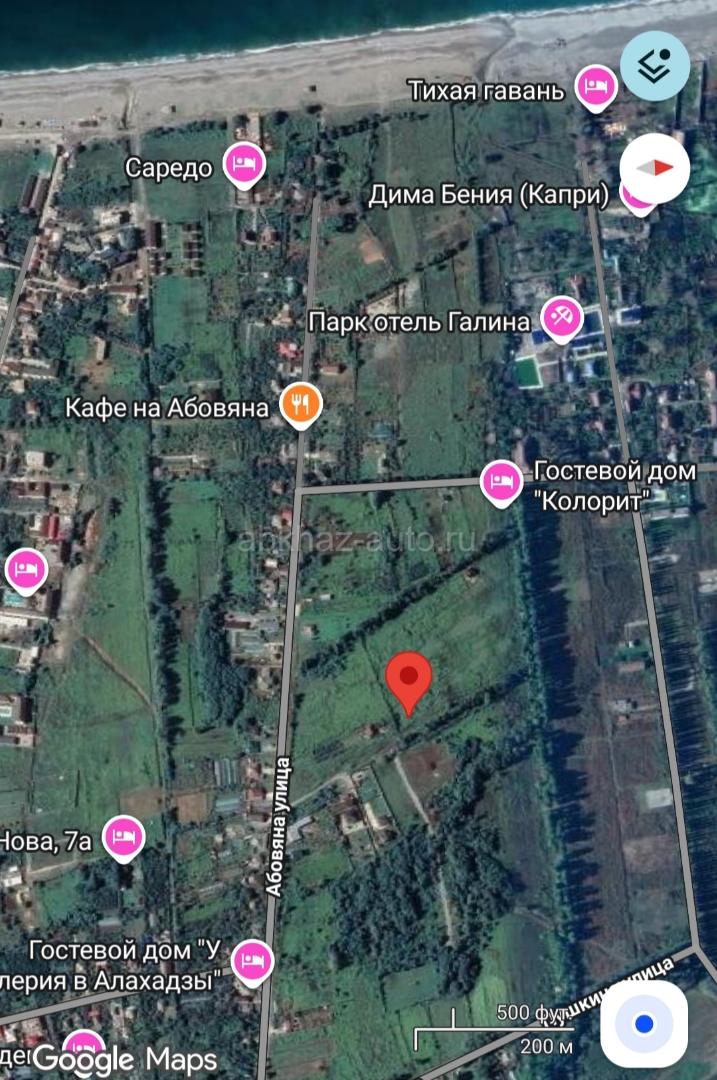Tap the compass to reset orientation
This screenshot has width=717, height=1080.
(x=655, y=168)
